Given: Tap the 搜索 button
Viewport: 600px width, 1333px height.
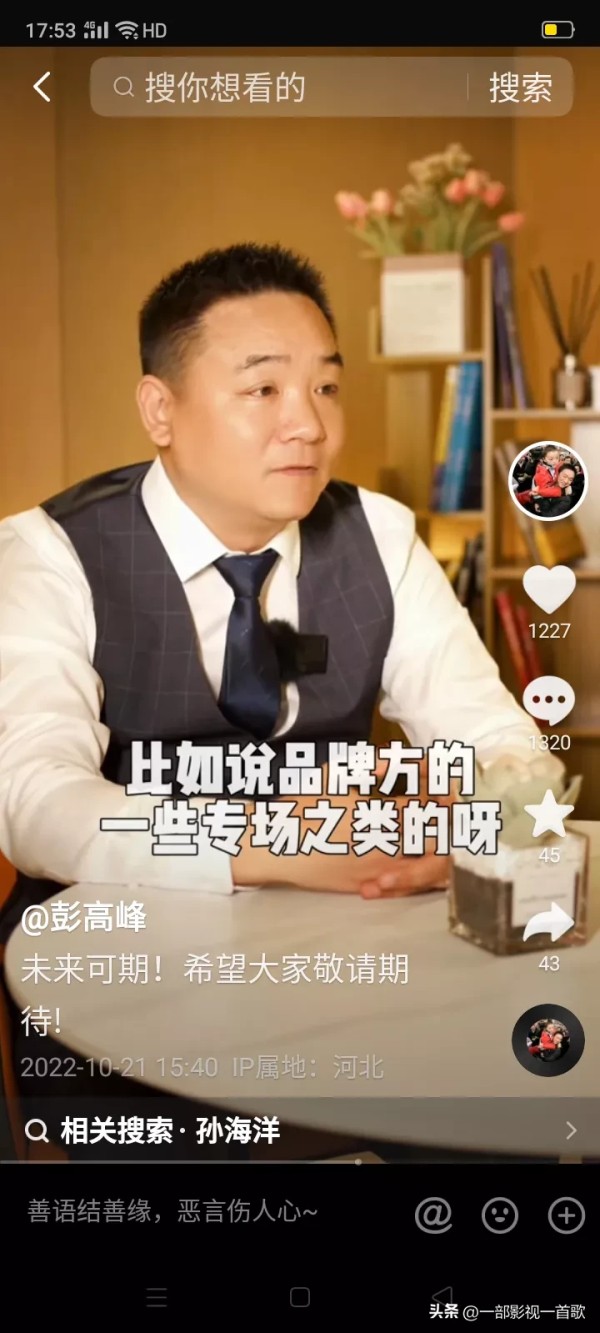Looking at the screenshot, I should click(520, 87).
